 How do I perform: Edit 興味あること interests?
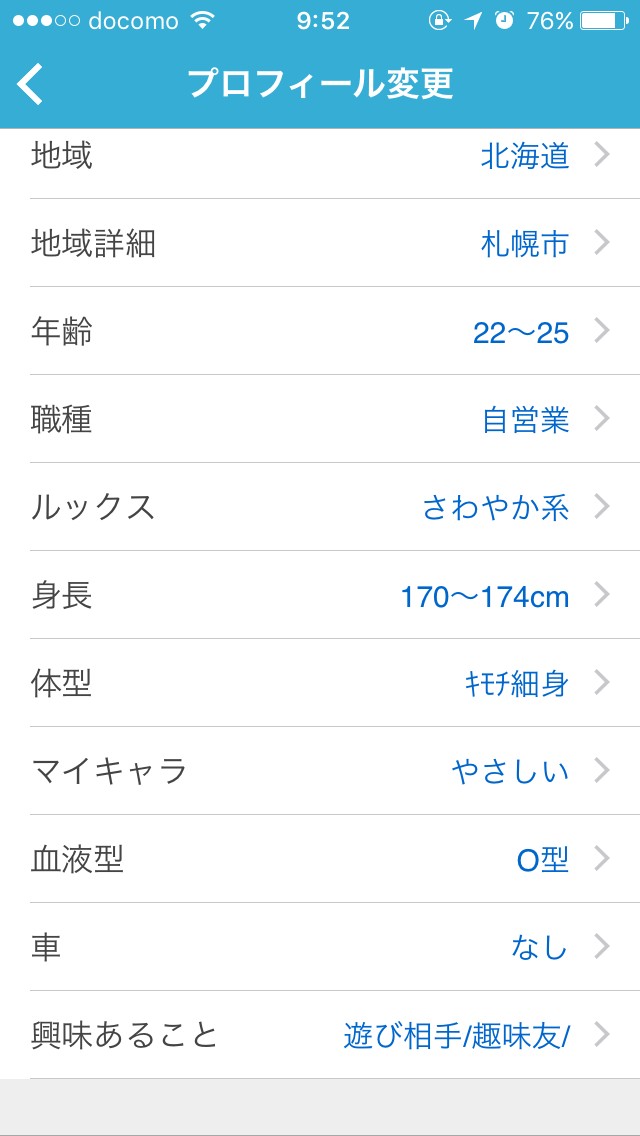tap(320, 1036)
